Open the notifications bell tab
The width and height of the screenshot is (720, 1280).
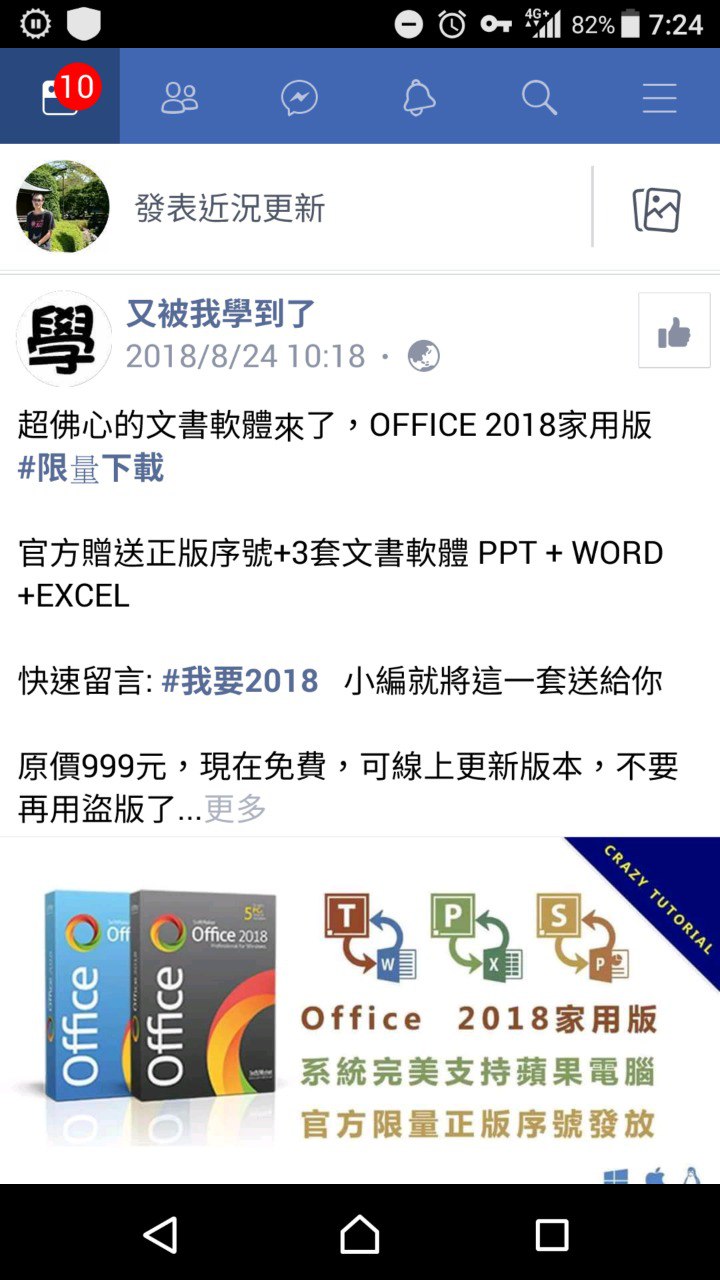tap(419, 98)
